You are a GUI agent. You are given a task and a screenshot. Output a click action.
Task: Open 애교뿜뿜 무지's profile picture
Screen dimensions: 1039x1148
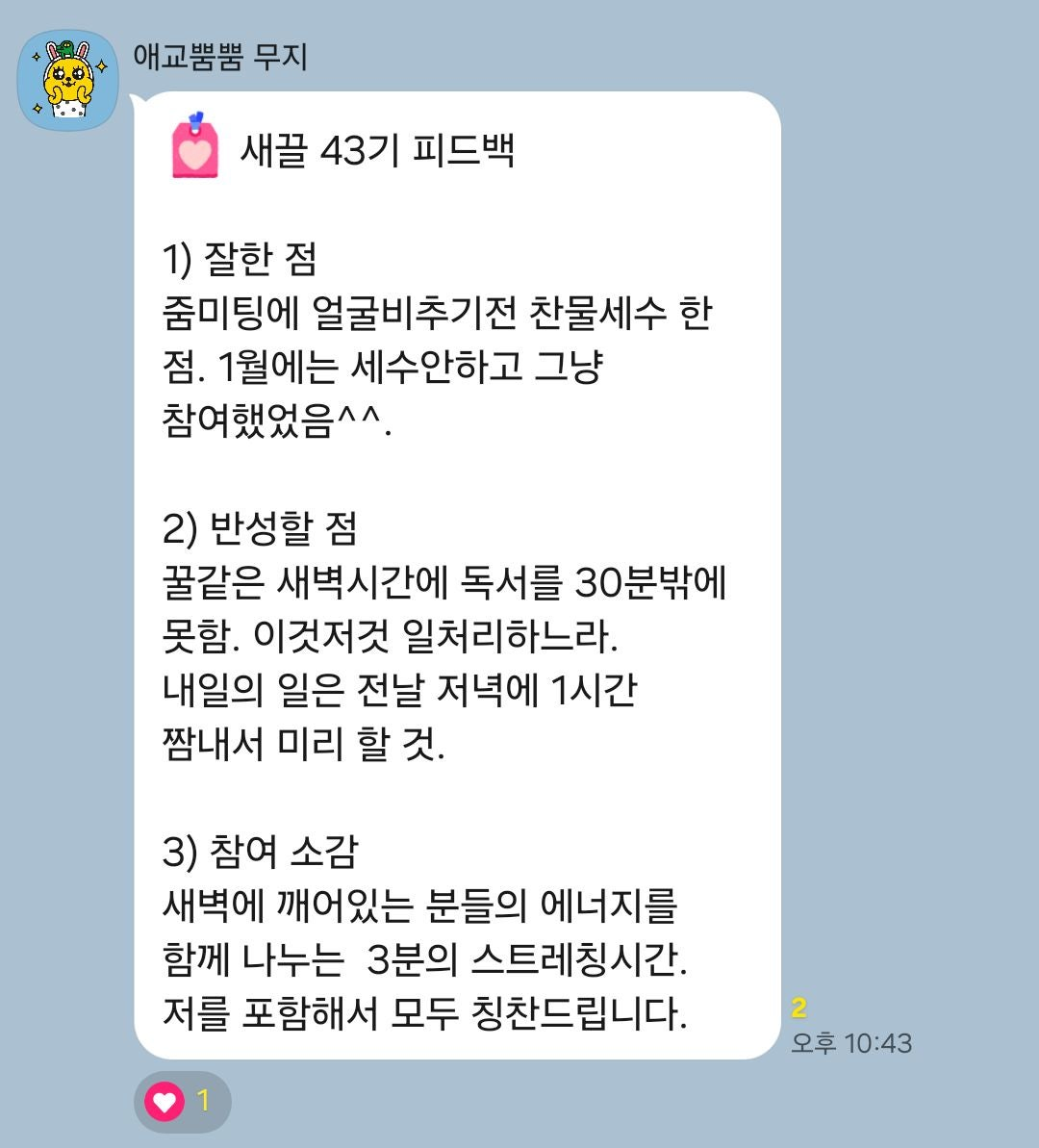pos(67,81)
